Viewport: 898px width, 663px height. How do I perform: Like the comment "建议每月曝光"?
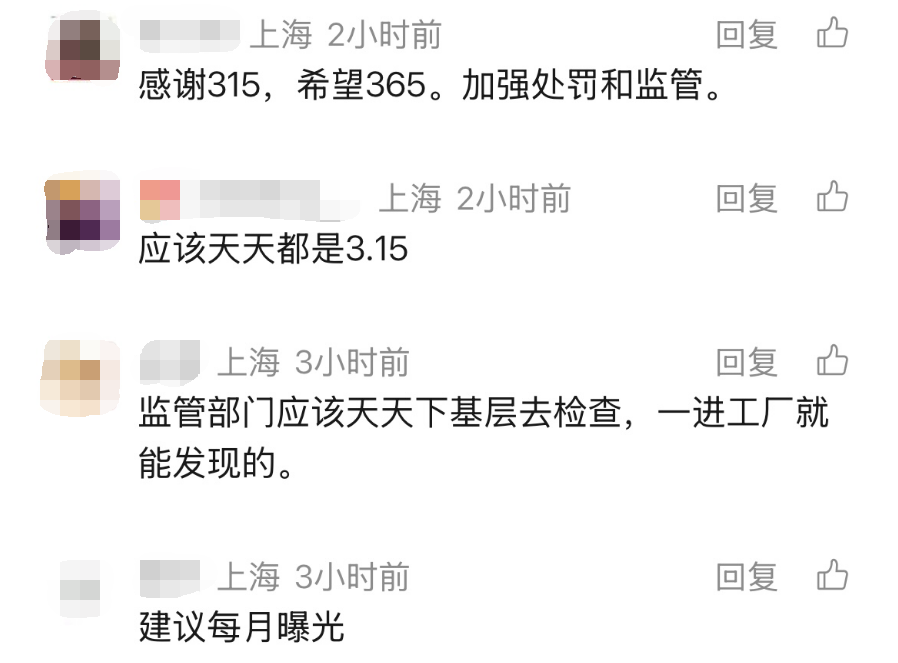[832, 575]
